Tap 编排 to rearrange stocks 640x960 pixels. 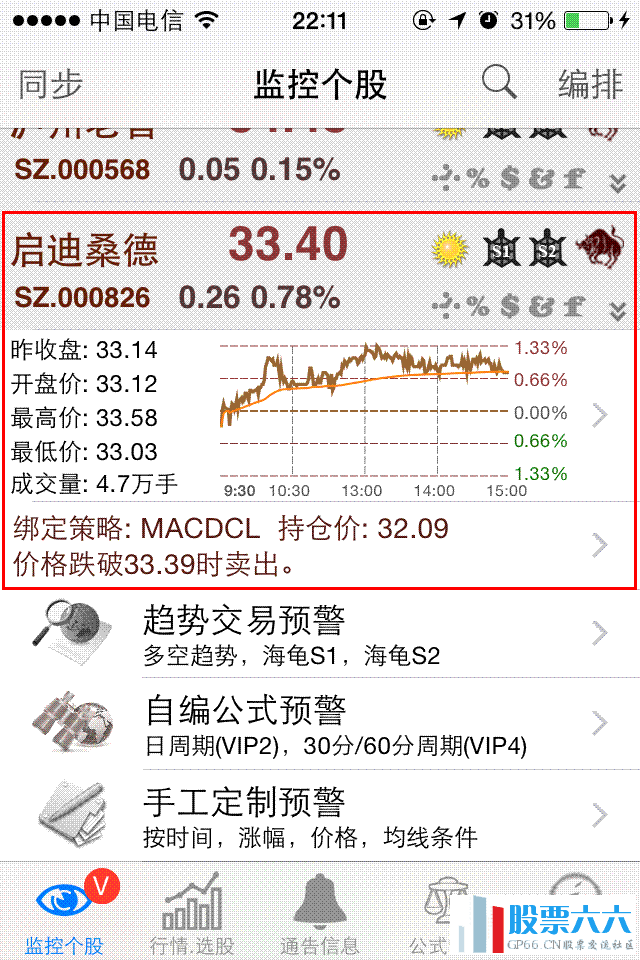coord(590,85)
